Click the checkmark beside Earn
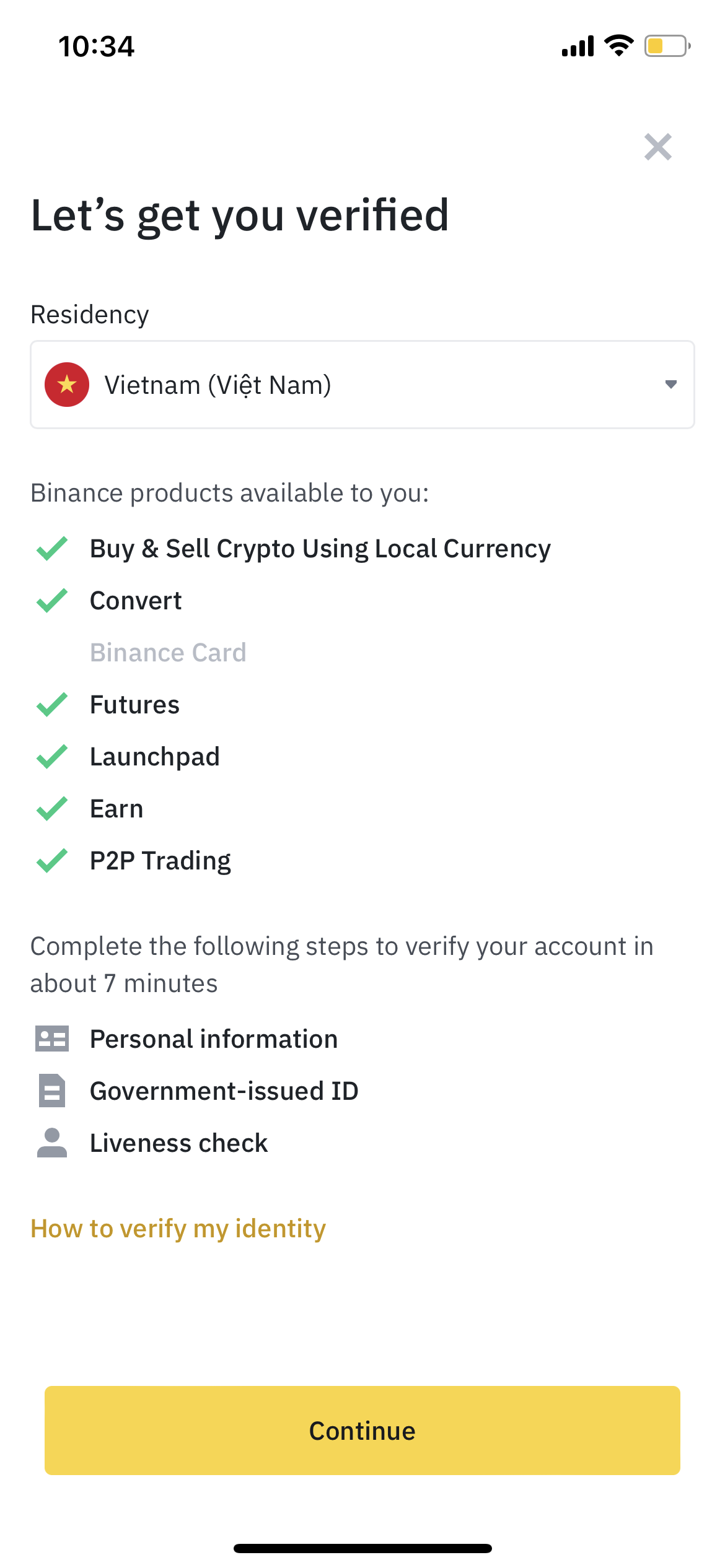The width and height of the screenshot is (725, 1568). [52, 808]
